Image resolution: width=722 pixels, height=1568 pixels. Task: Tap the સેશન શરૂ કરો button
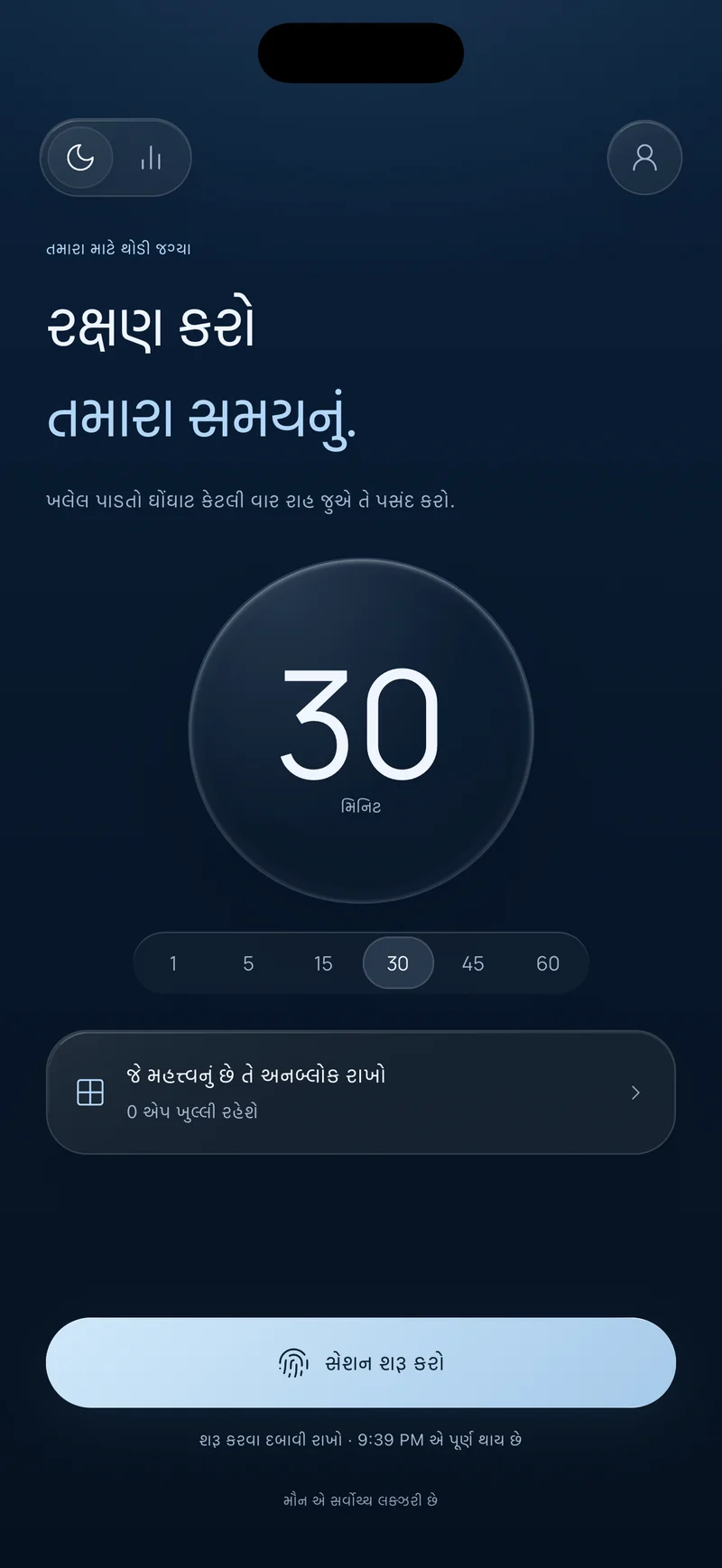(x=361, y=1362)
